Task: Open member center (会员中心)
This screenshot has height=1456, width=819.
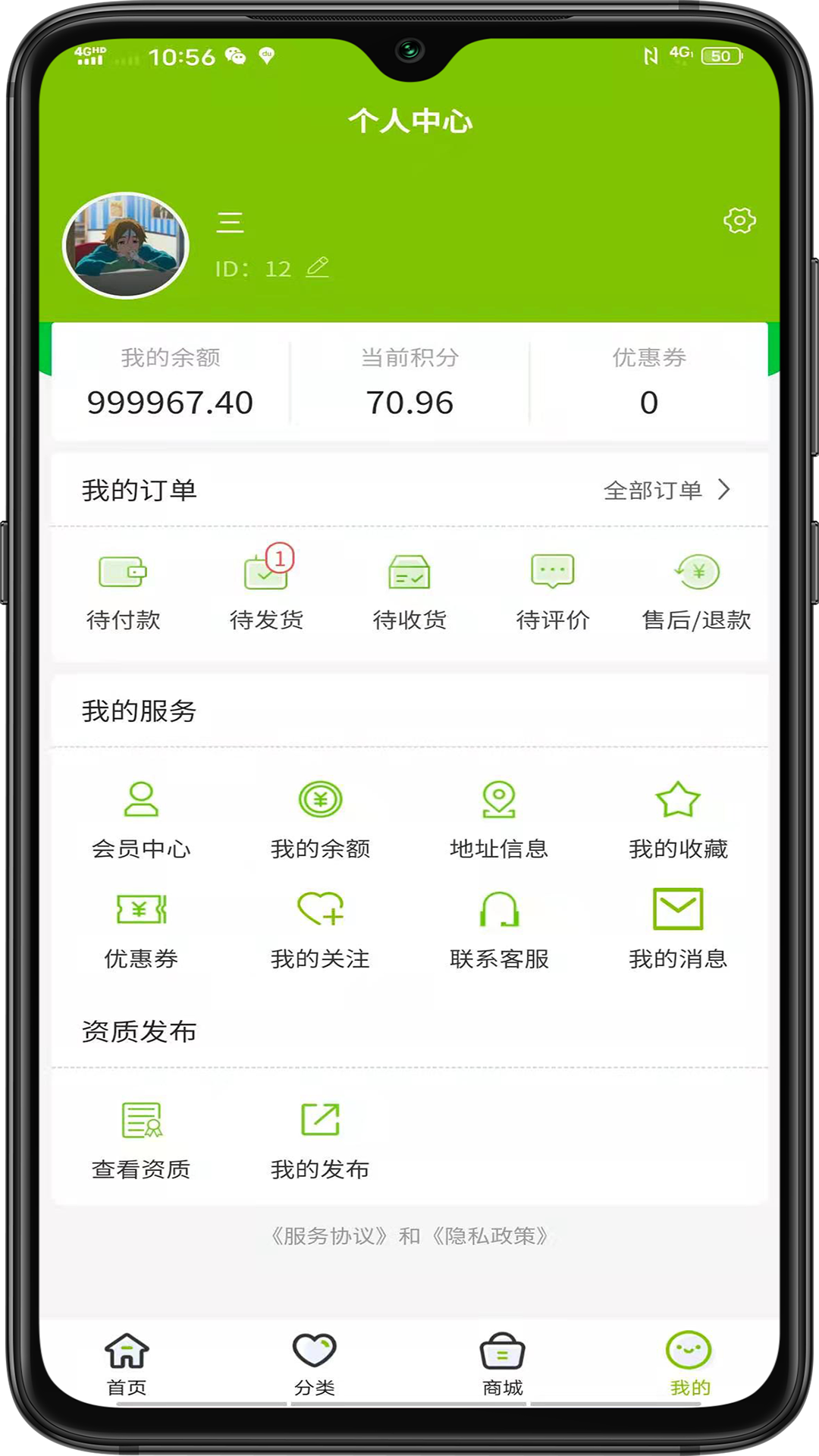Action: coord(141,819)
